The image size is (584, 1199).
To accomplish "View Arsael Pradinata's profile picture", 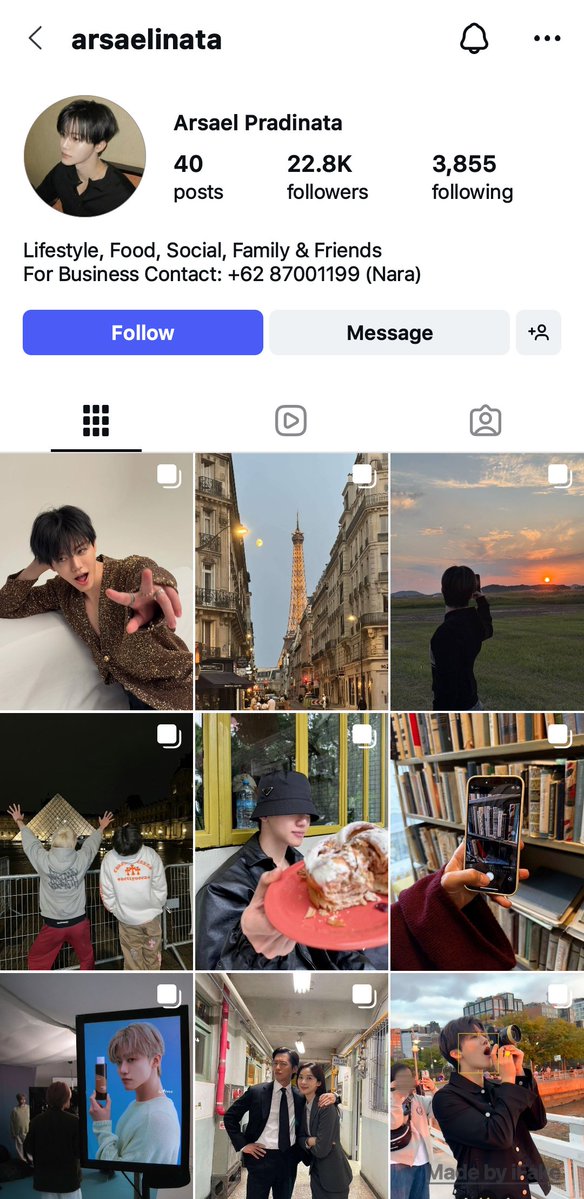I will [x=85, y=156].
